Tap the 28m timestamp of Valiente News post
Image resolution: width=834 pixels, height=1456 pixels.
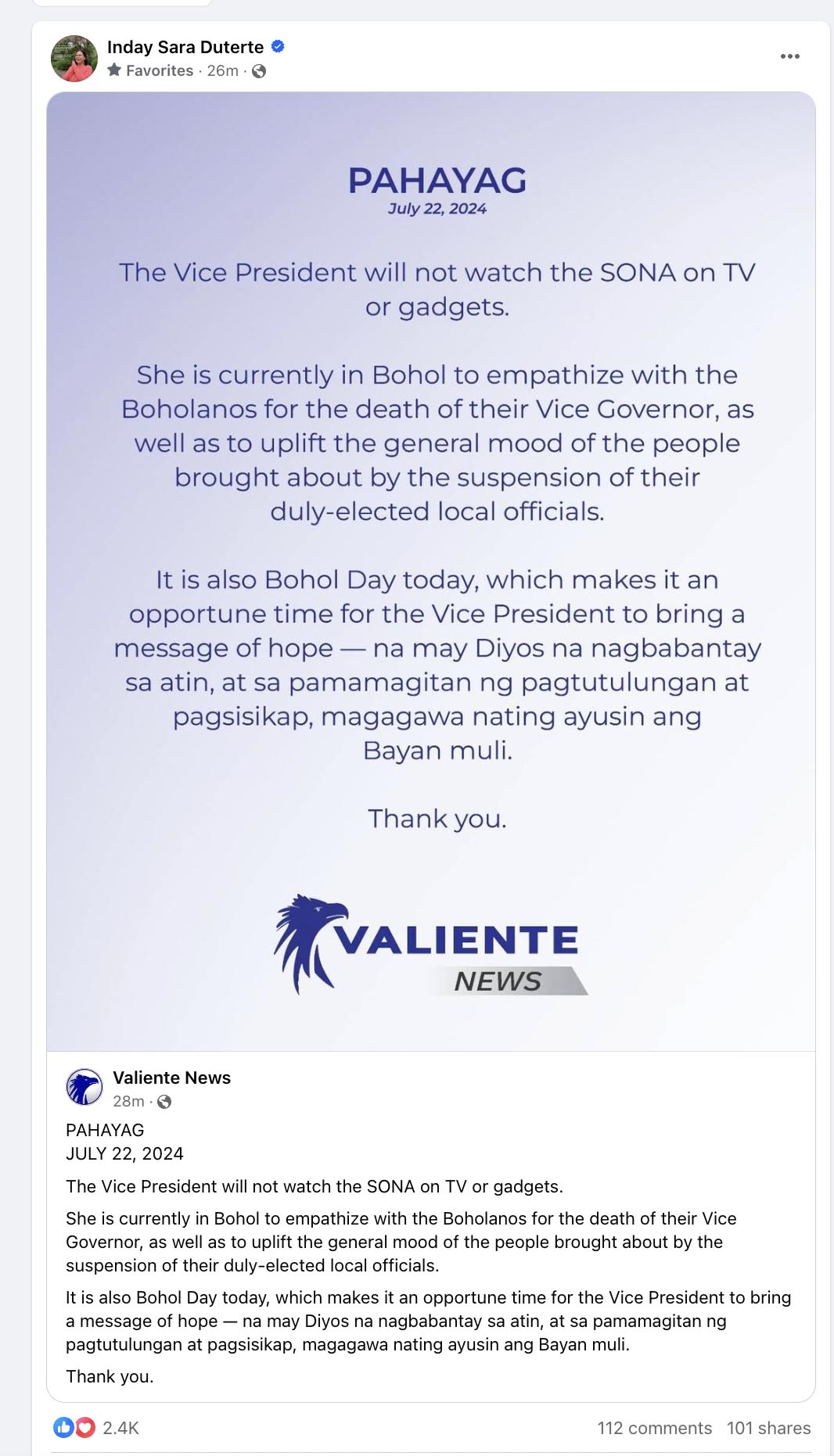click(x=128, y=1101)
